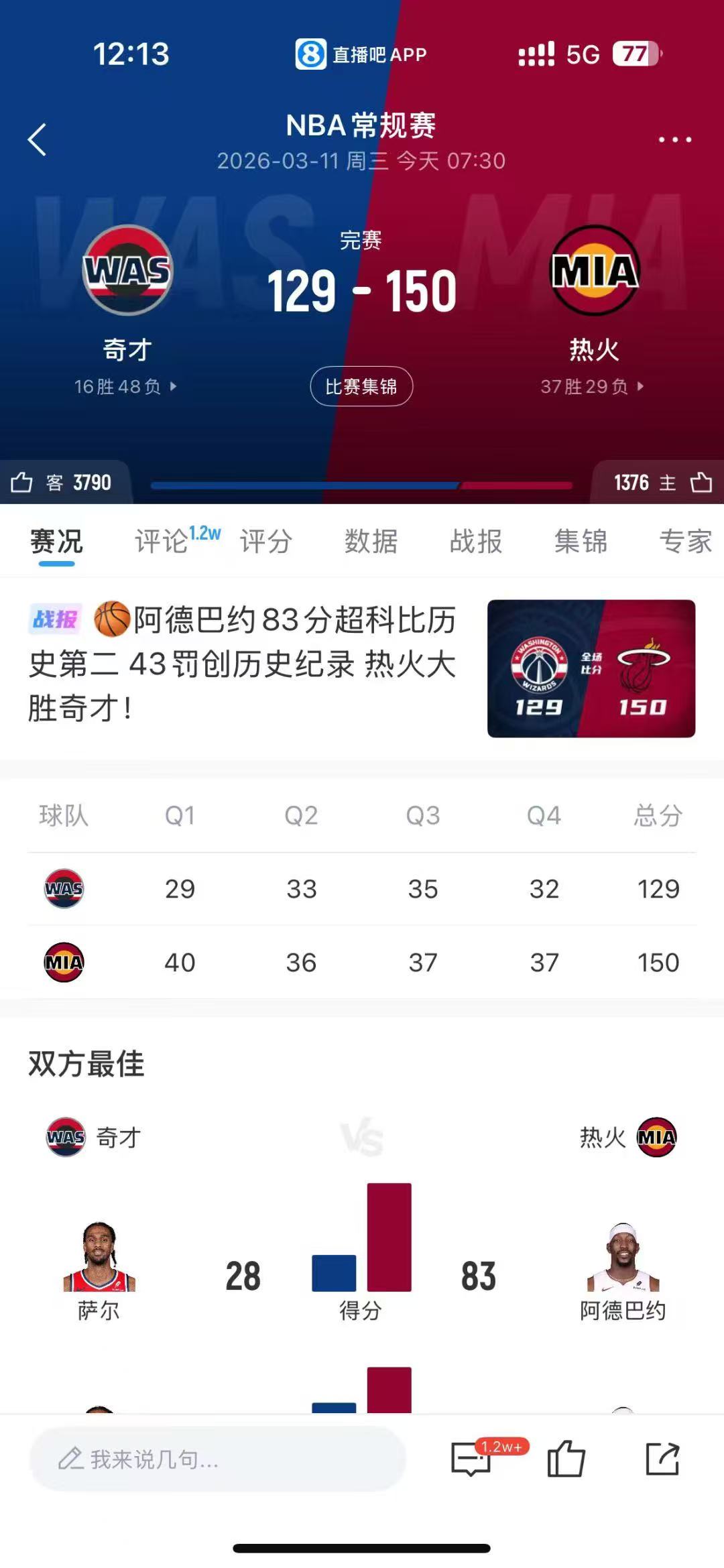Switch to the 数据 tab
The image size is (724, 1568).
pos(371,541)
